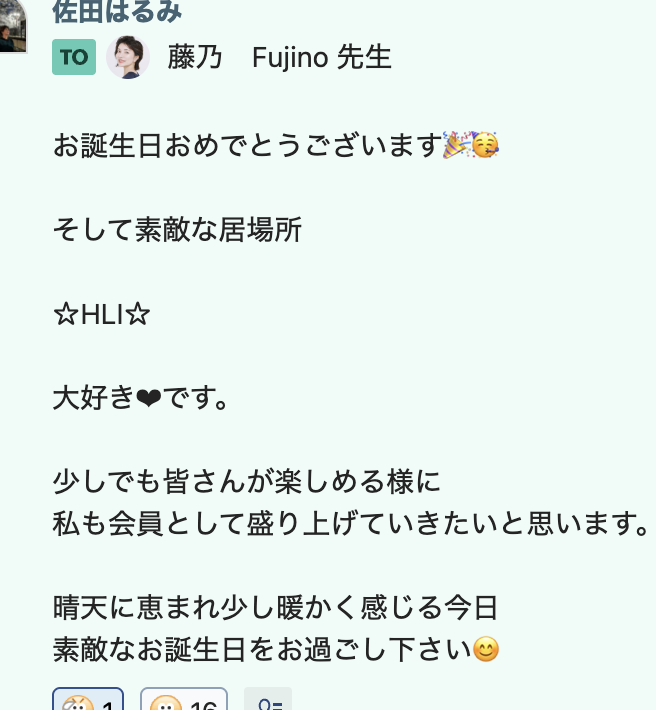This screenshot has width=656, height=710.
Task: Show the list of users who reacted
Action: coord(268,701)
